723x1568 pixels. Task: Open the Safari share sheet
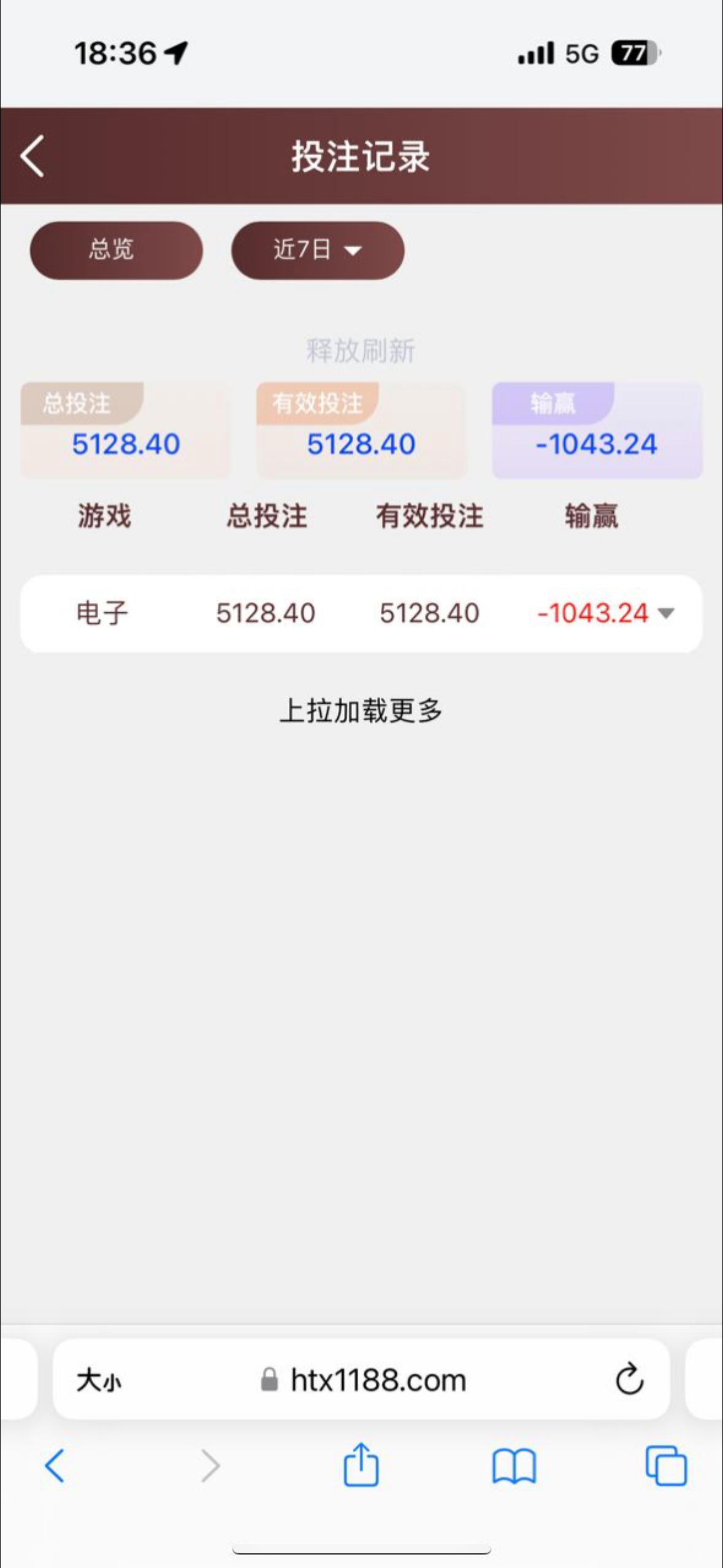tap(361, 1465)
